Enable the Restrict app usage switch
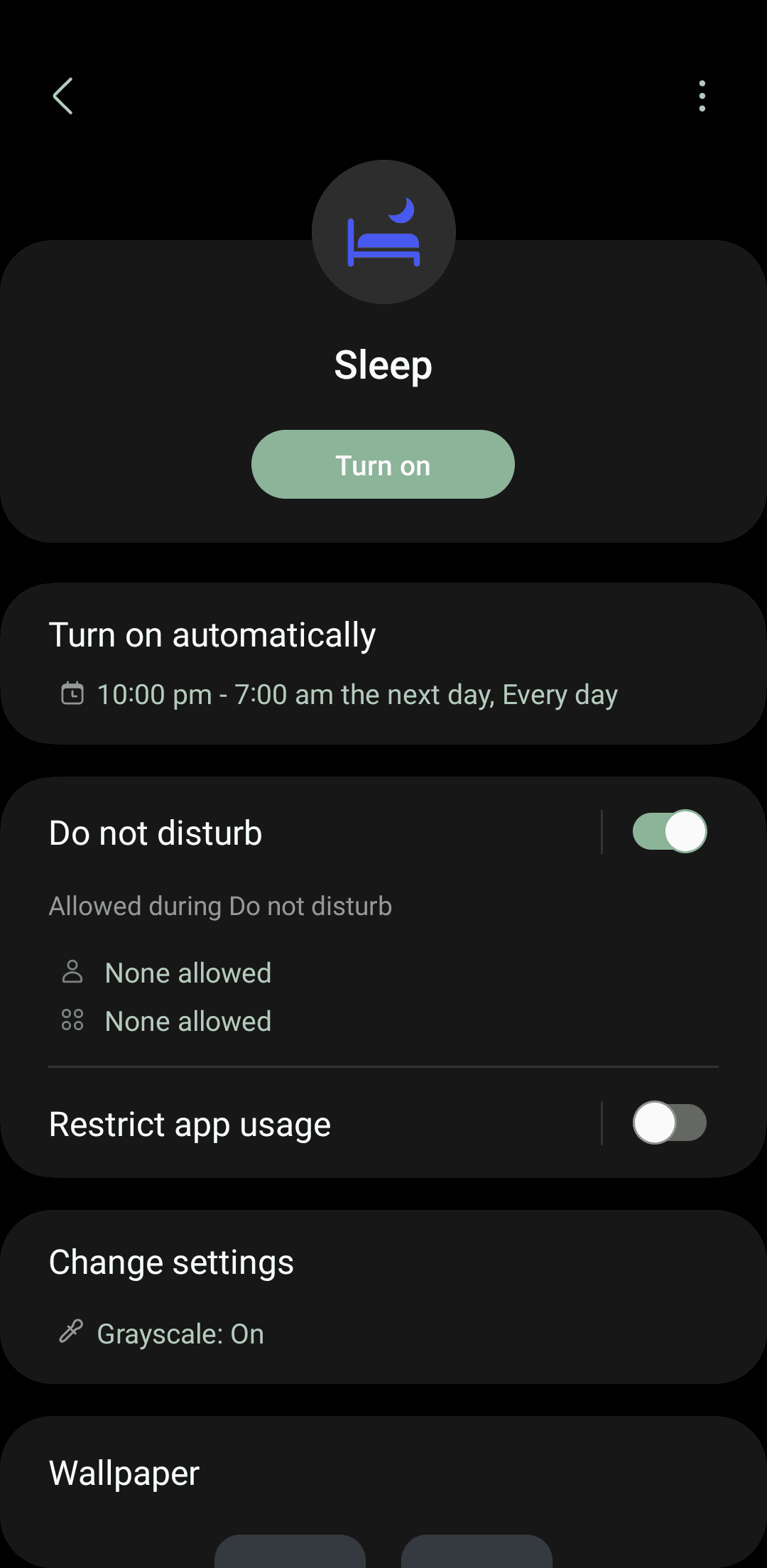The image size is (767, 1568). (669, 1123)
